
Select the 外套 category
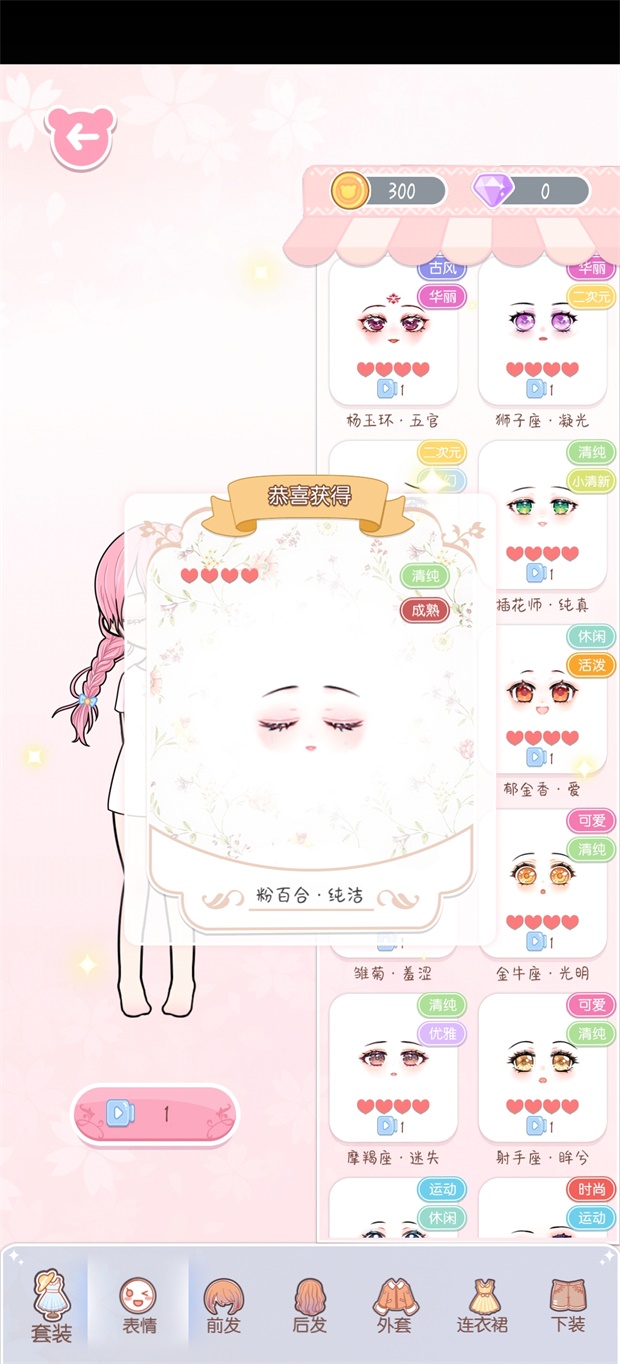(396, 1305)
